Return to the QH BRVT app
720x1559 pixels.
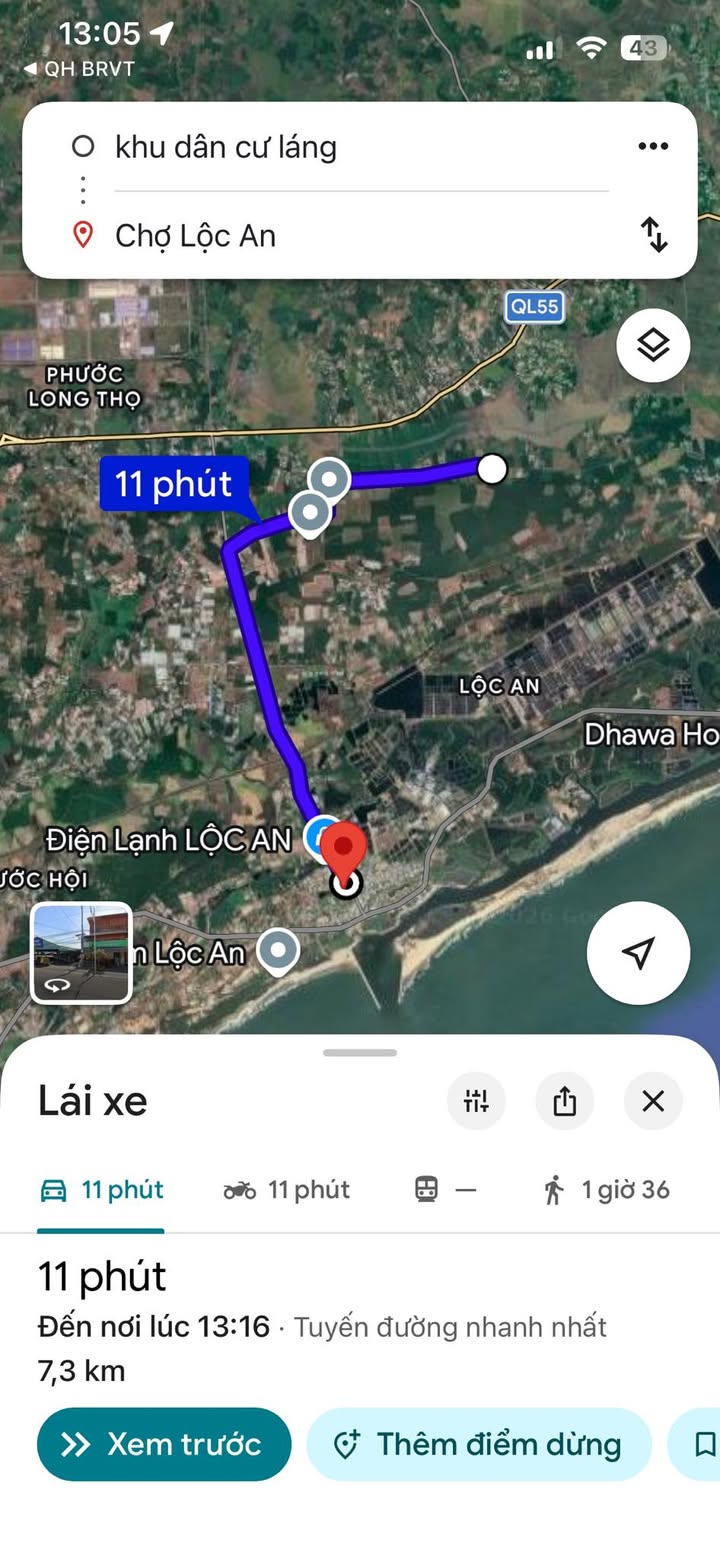[78, 69]
